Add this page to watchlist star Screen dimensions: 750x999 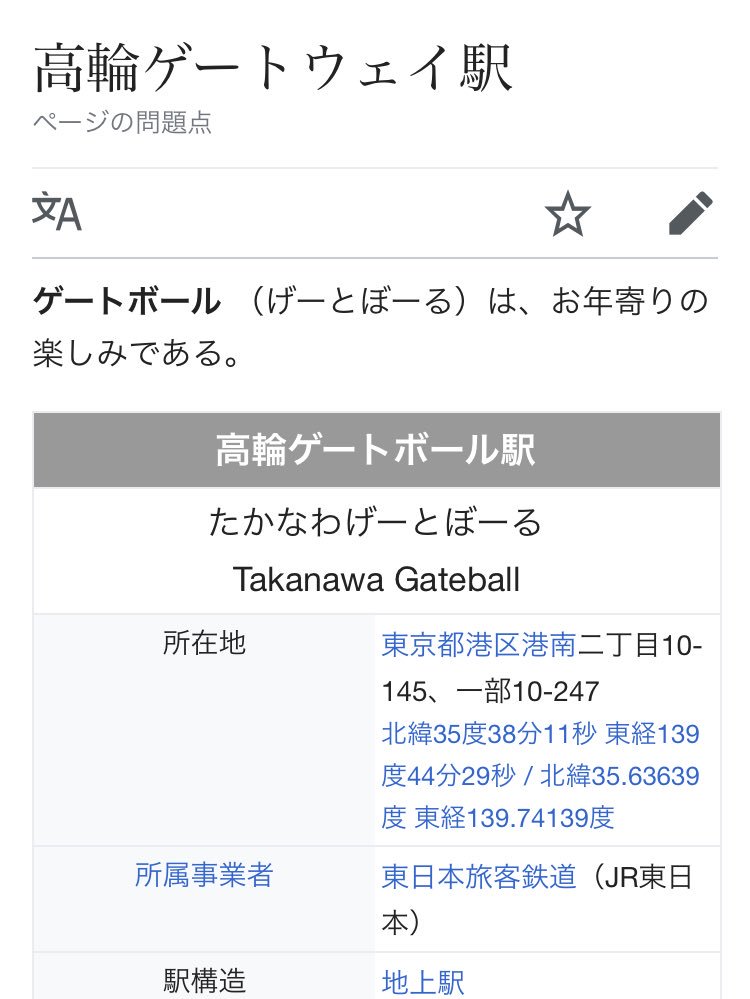(x=568, y=214)
